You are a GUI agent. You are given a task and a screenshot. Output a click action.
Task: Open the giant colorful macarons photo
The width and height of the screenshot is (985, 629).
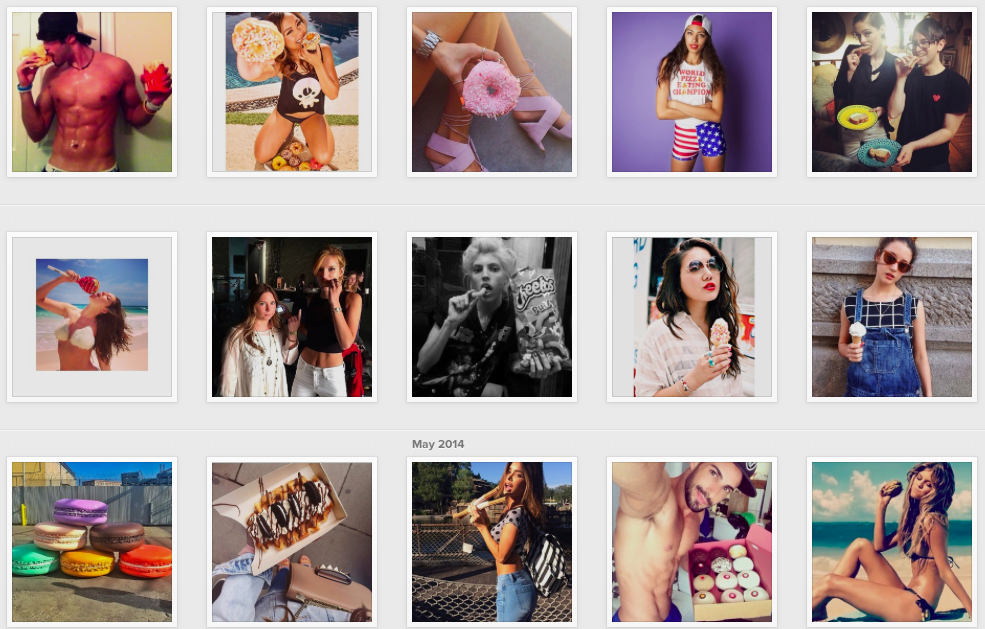click(92, 542)
